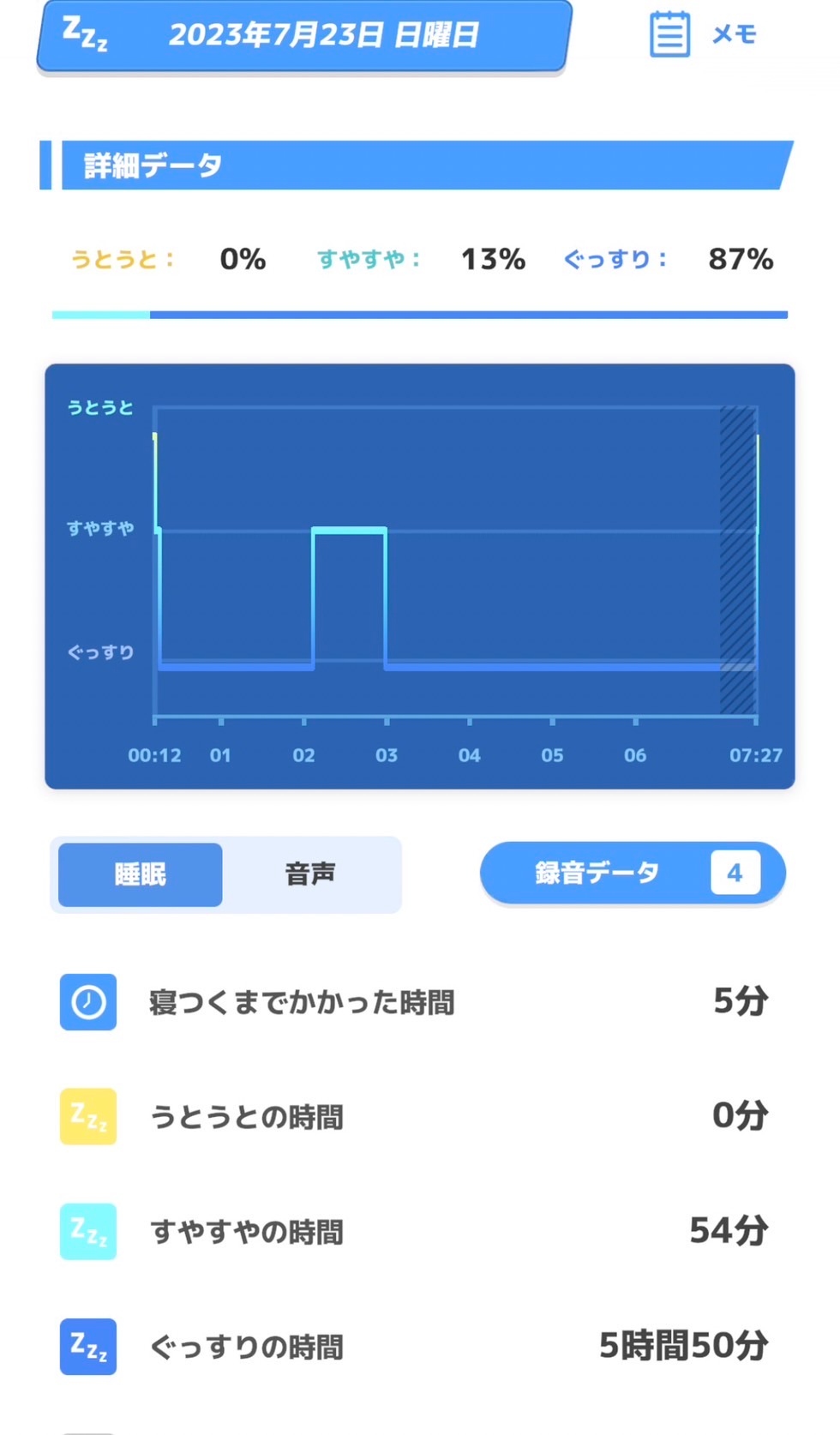Open the メモ memo button
This screenshot has width=840, height=1435.
coord(703,34)
